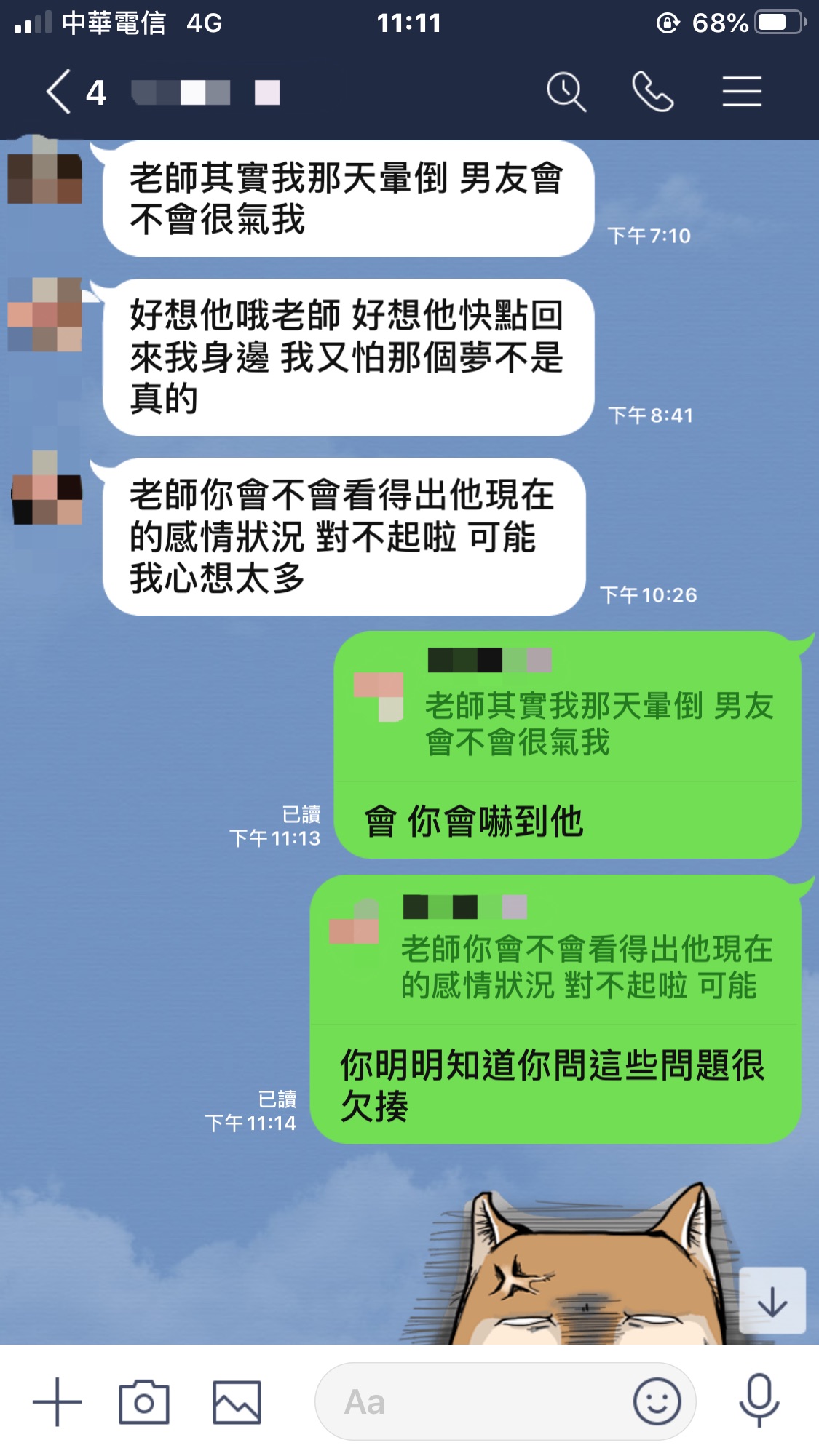Search within this conversation

[x=566, y=92]
